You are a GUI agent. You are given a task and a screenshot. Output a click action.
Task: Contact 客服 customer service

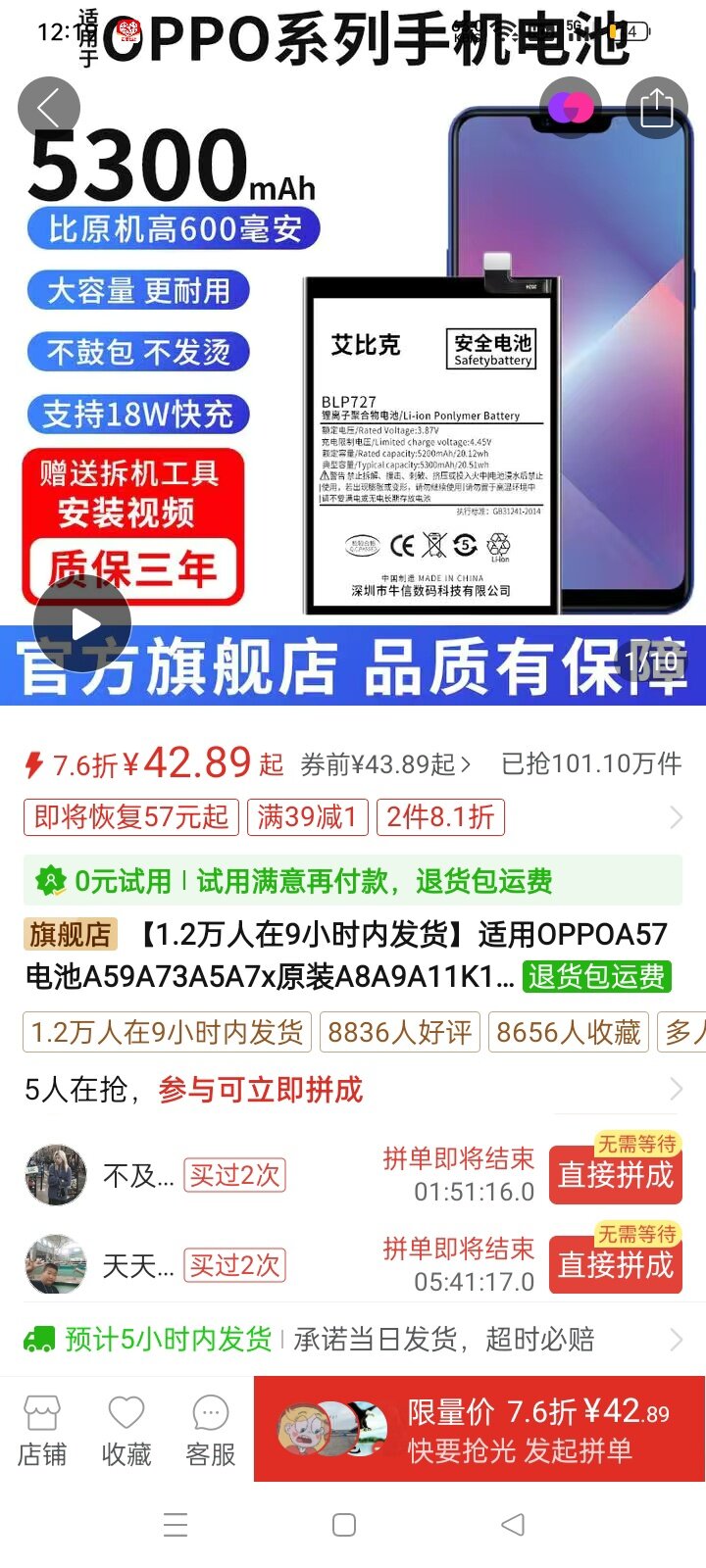point(211,1431)
